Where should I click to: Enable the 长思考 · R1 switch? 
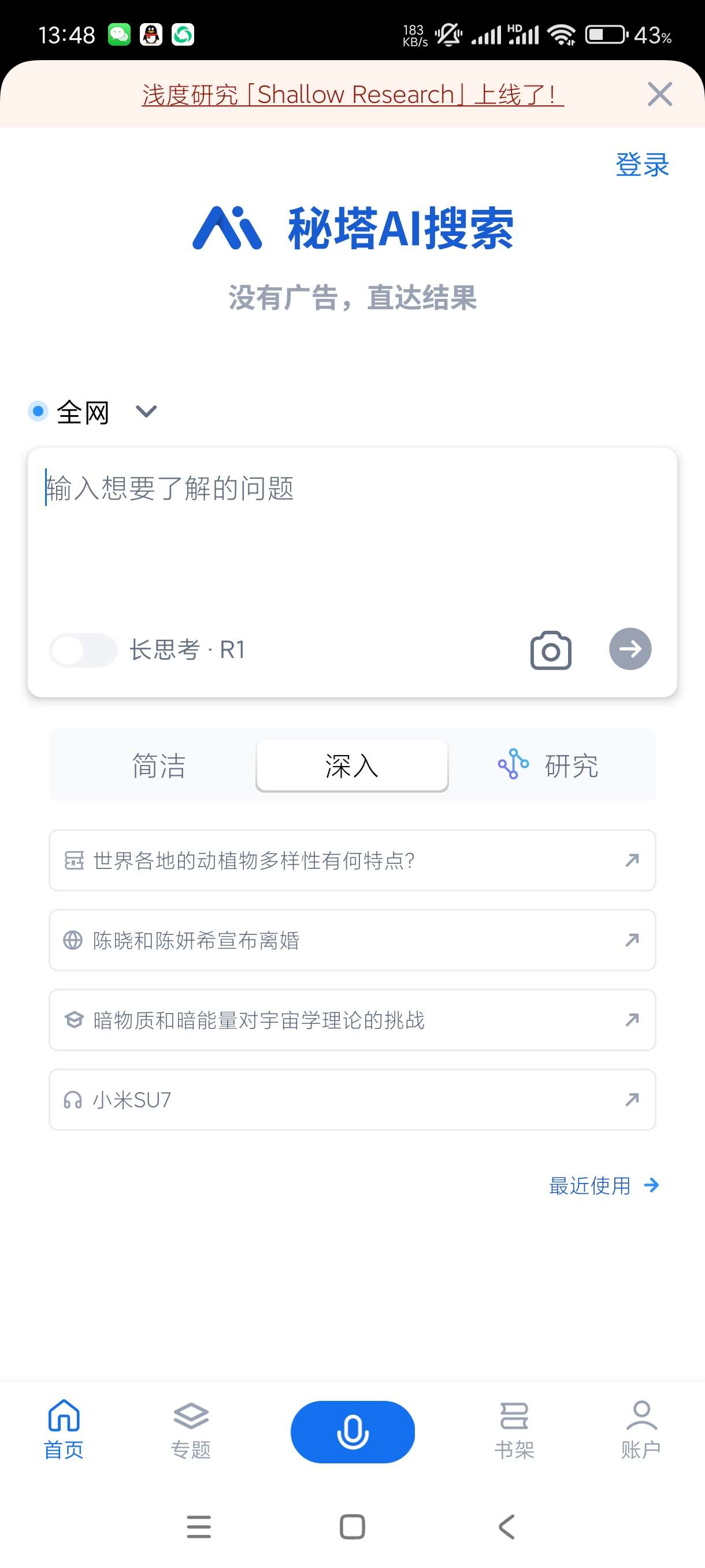click(x=83, y=650)
